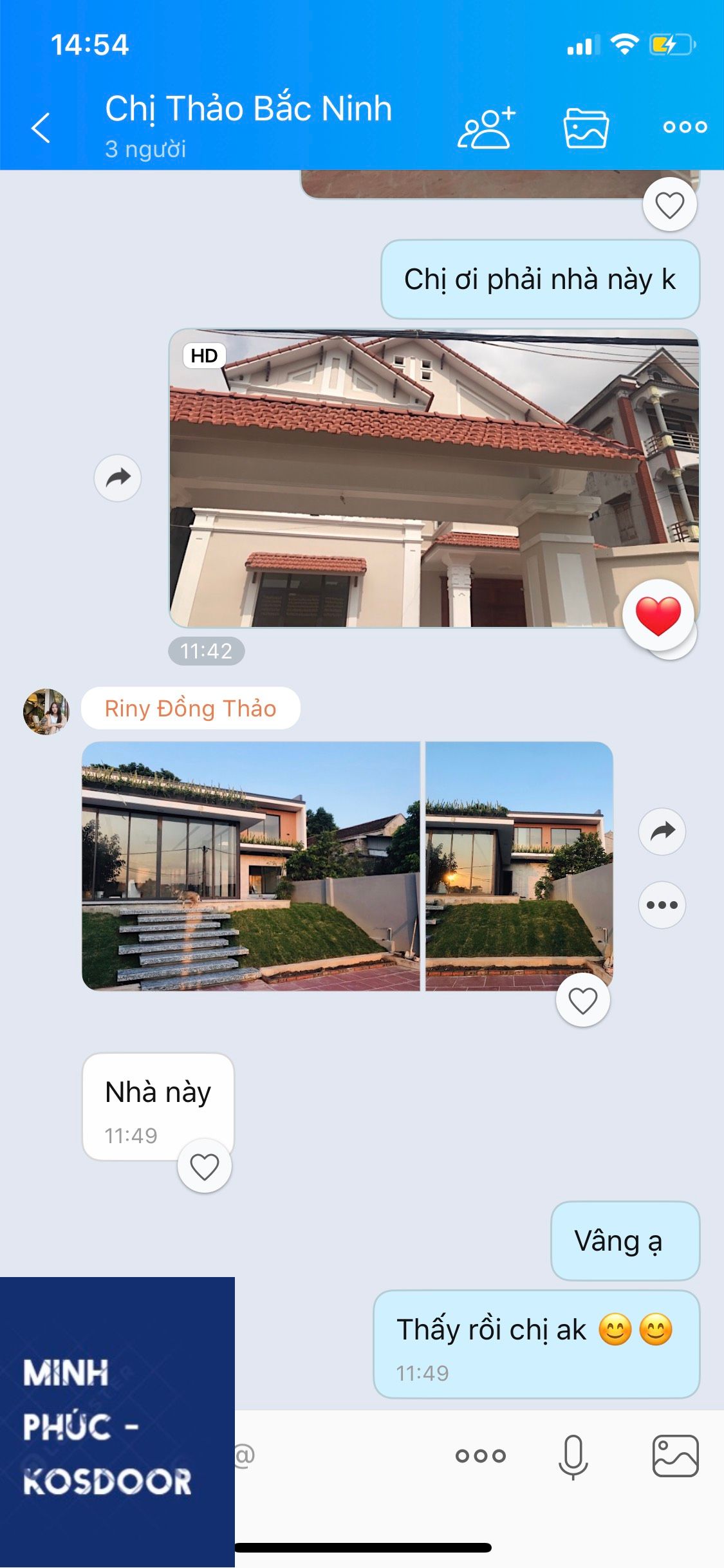The width and height of the screenshot is (724, 1568).
Task: Open more input options beside microphone
Action: click(480, 1455)
